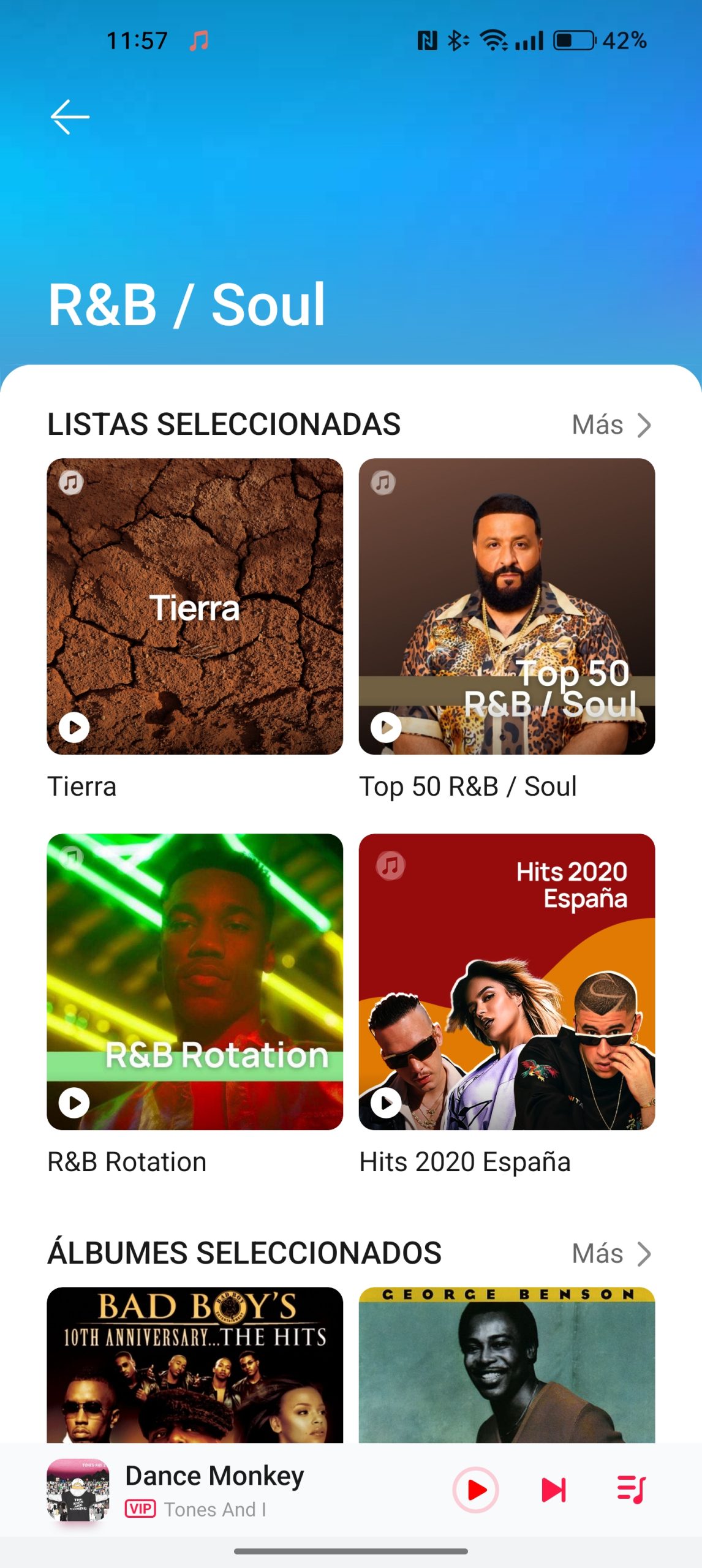
Task: Skip to the next track
Action: pyautogui.click(x=553, y=1490)
